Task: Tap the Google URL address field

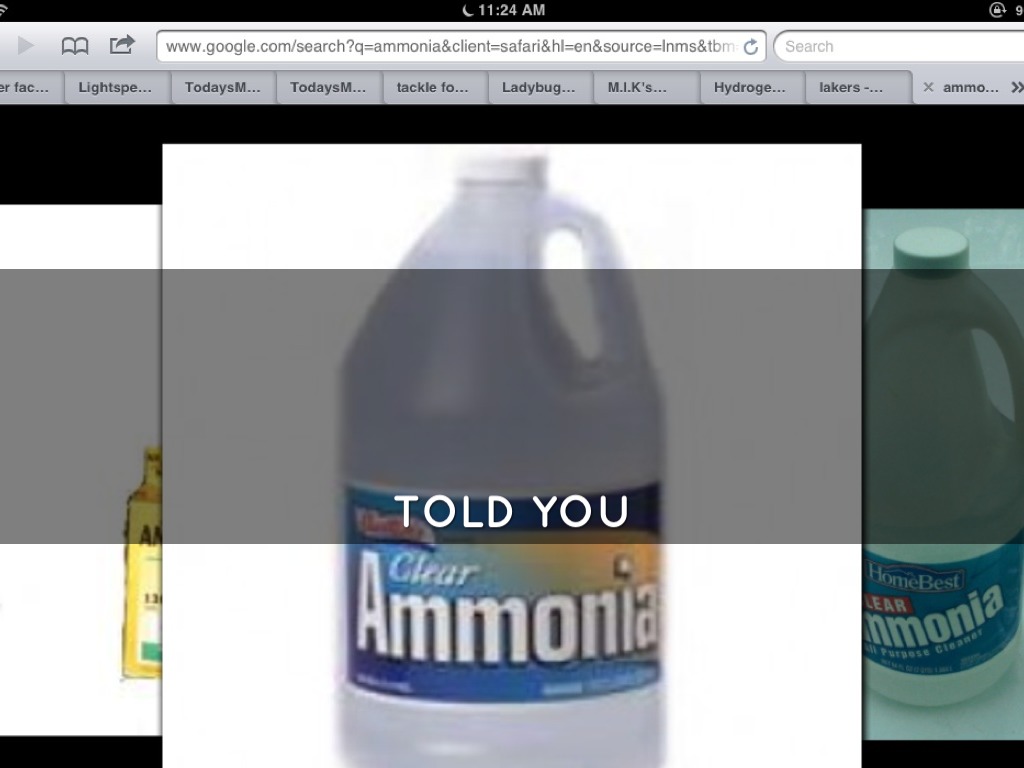Action: tap(450, 46)
